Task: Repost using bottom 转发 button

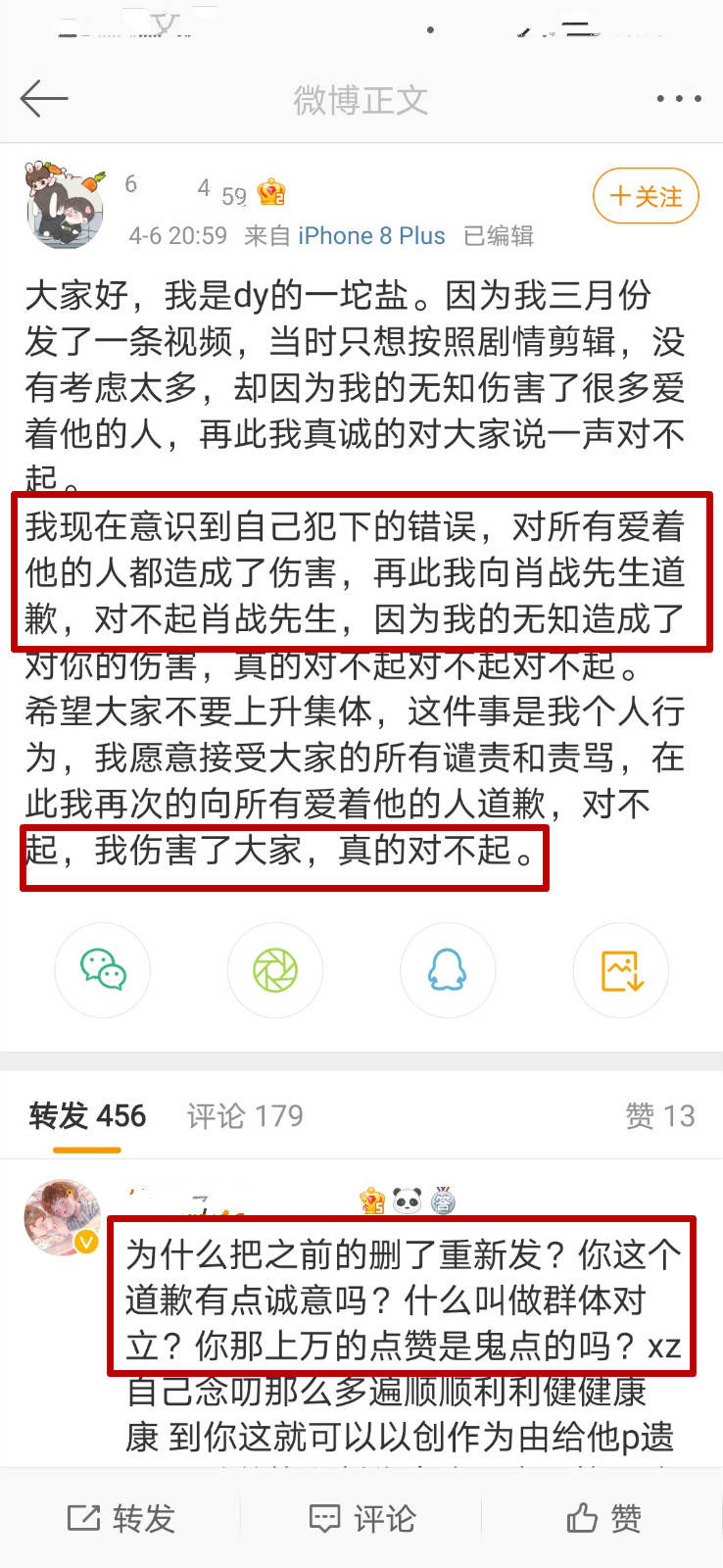Action: coord(120,1518)
